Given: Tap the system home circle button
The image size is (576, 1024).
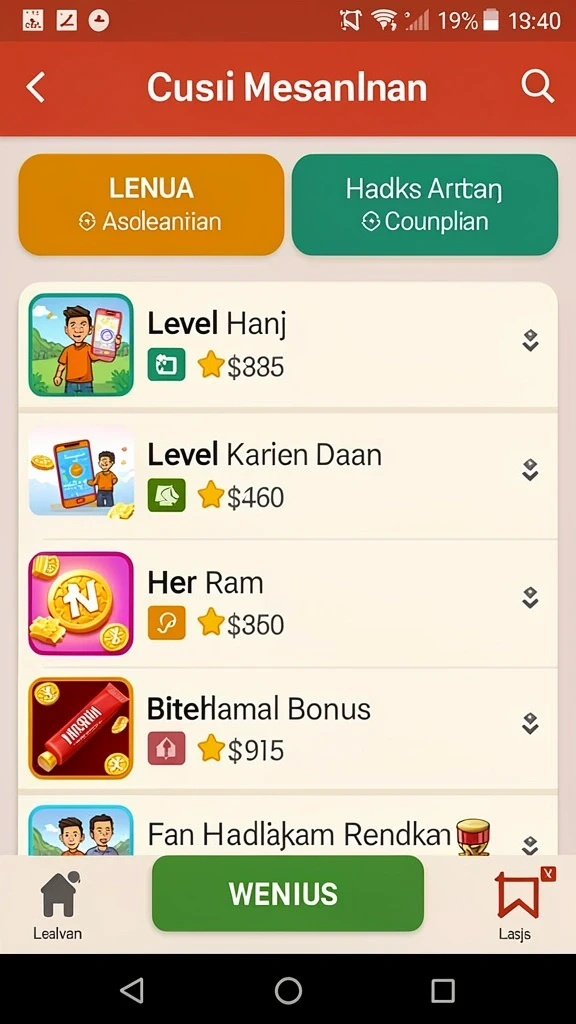Looking at the screenshot, I should coord(288,991).
